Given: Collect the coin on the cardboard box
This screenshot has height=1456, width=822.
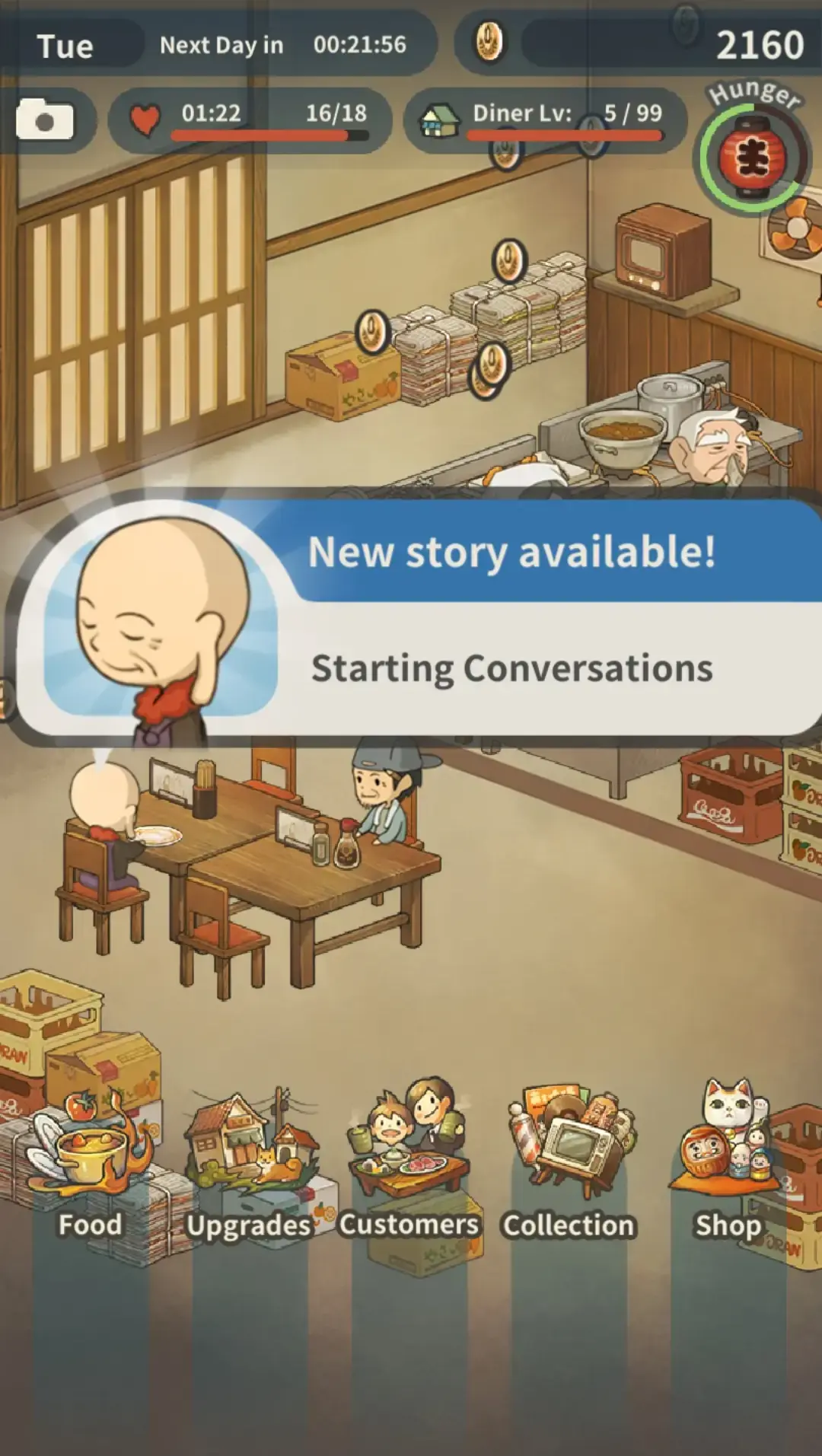Looking at the screenshot, I should pos(372,331).
